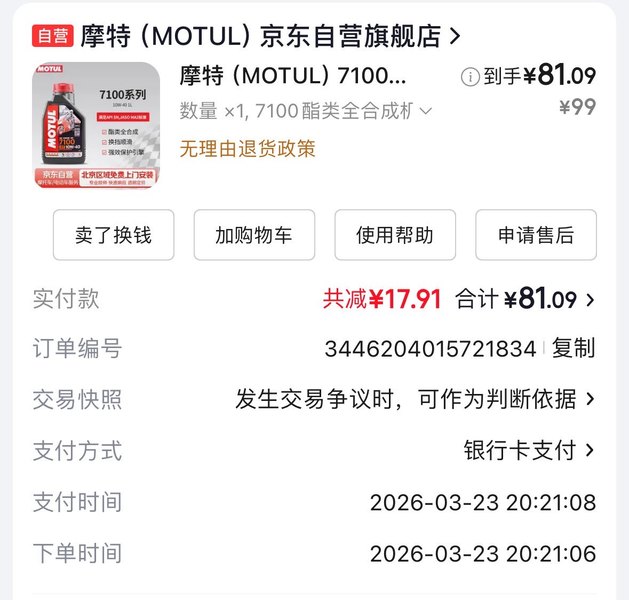View the 无理由退货政策 policy
629x600 pixels.
pyautogui.click(x=247, y=149)
